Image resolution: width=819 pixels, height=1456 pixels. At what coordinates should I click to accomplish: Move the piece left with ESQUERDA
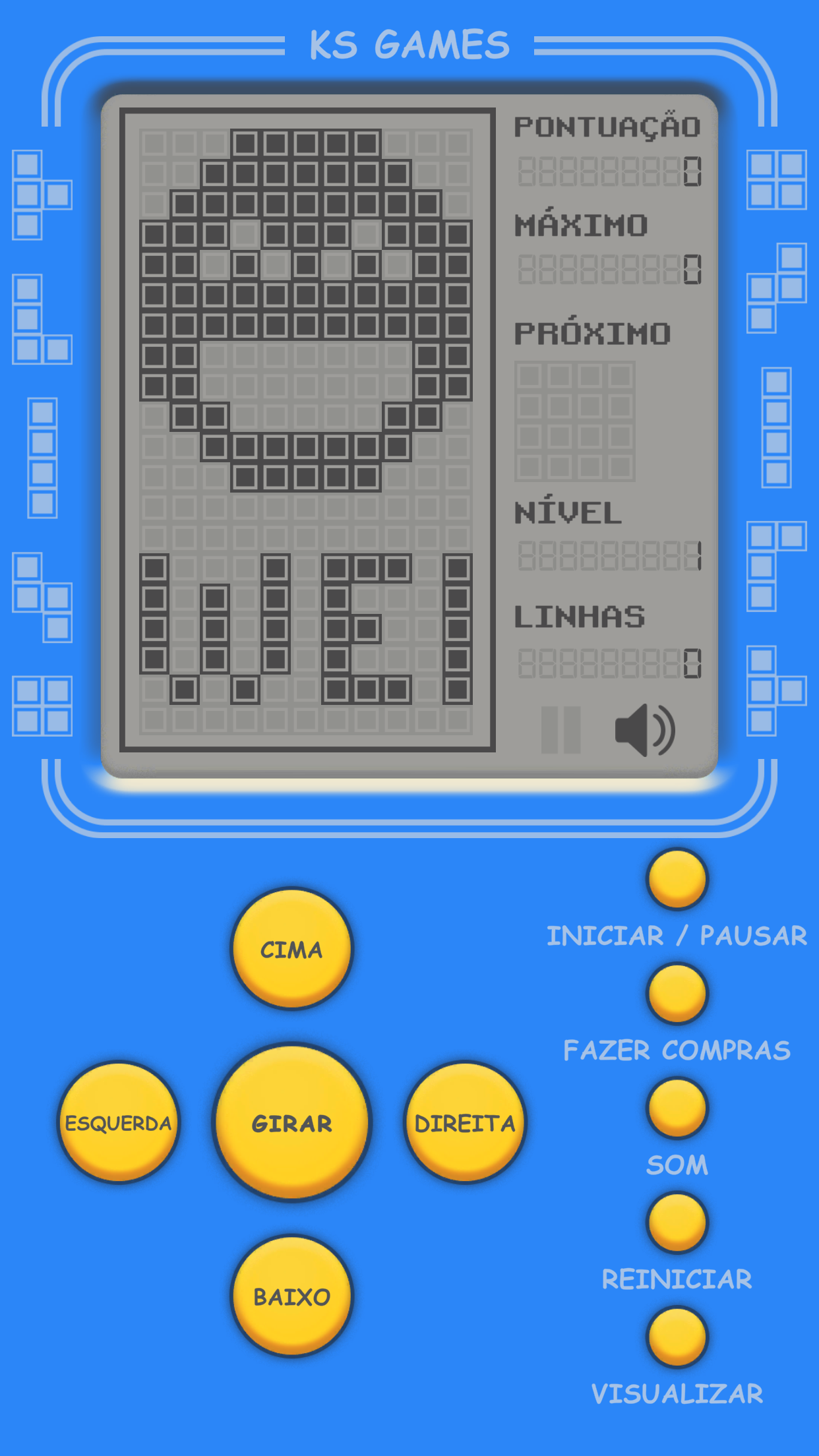pos(119,1122)
